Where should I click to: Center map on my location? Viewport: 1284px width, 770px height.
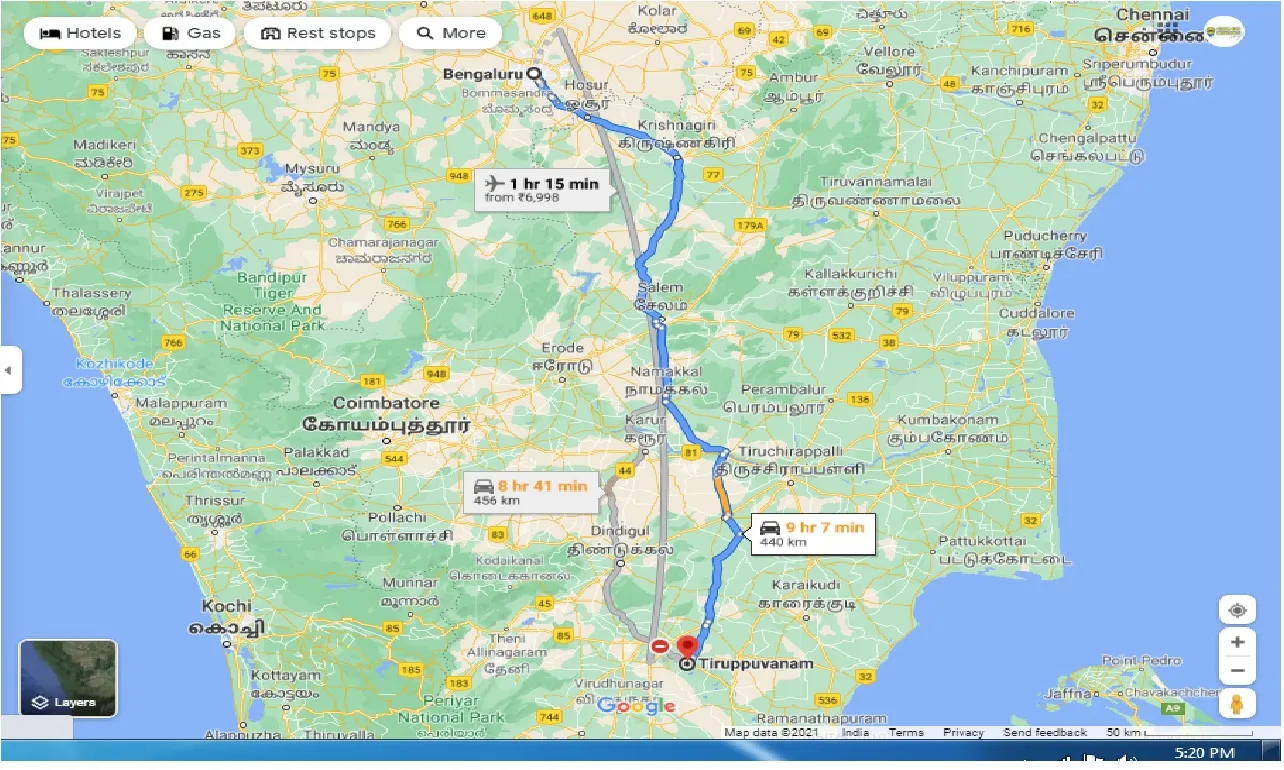click(1237, 611)
